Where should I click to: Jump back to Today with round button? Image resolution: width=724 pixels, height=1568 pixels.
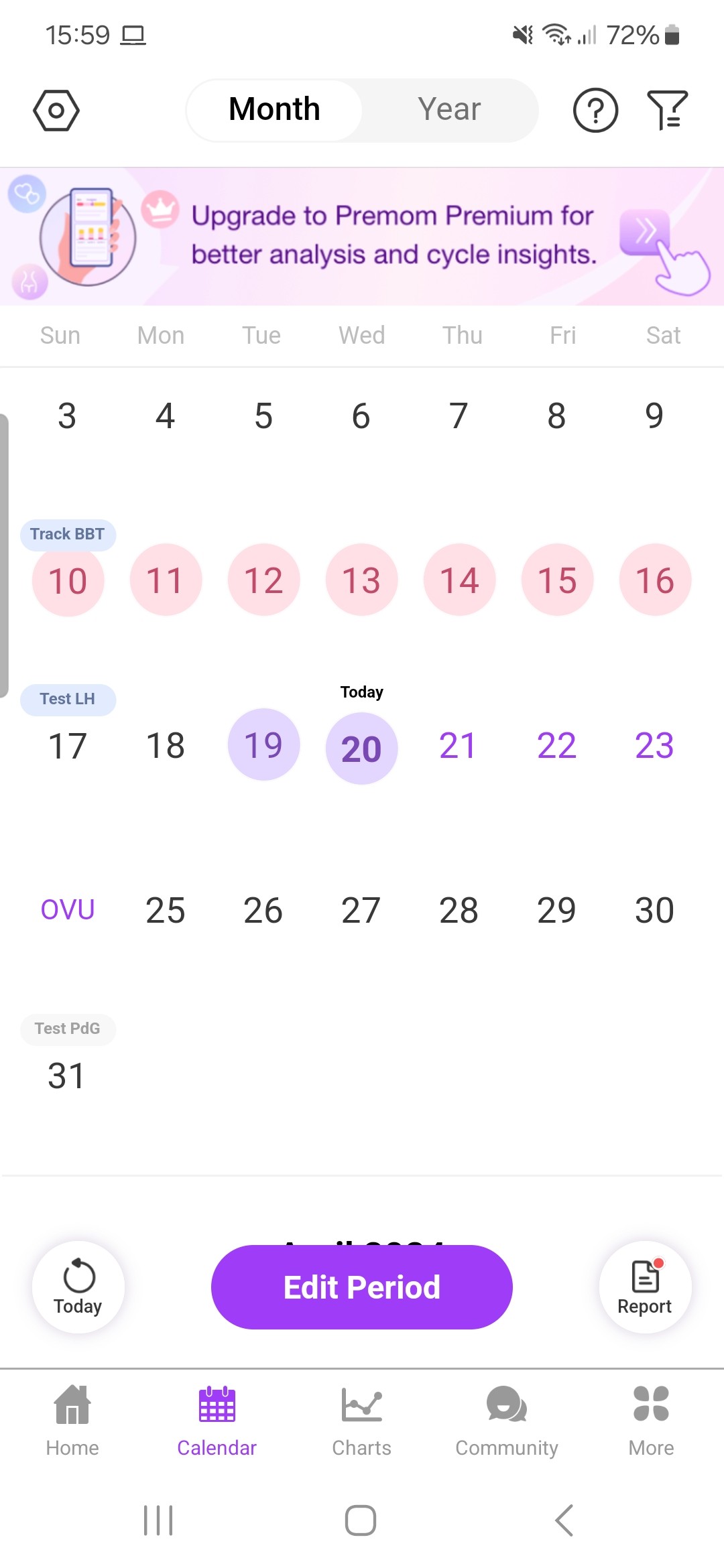(x=78, y=1287)
